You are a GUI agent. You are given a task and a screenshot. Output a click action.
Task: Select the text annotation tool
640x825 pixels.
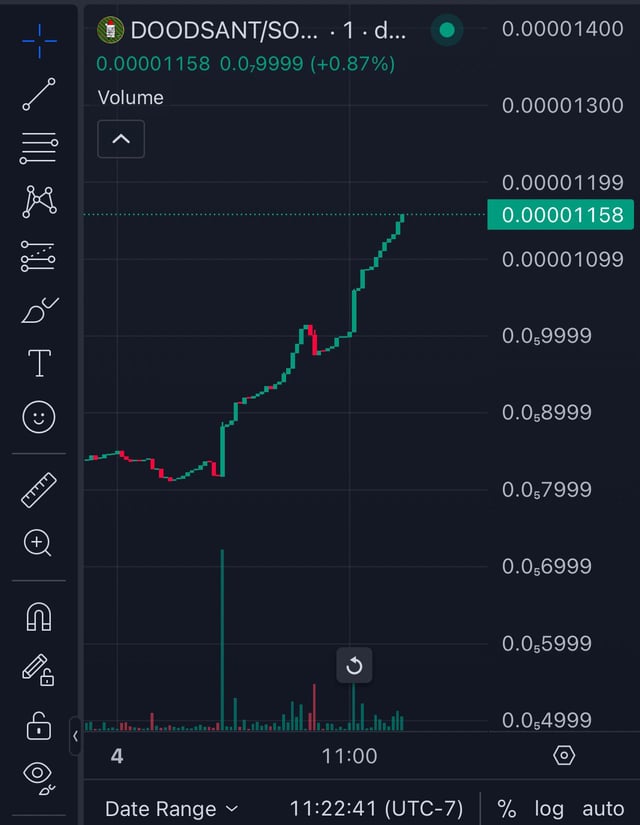click(x=39, y=364)
